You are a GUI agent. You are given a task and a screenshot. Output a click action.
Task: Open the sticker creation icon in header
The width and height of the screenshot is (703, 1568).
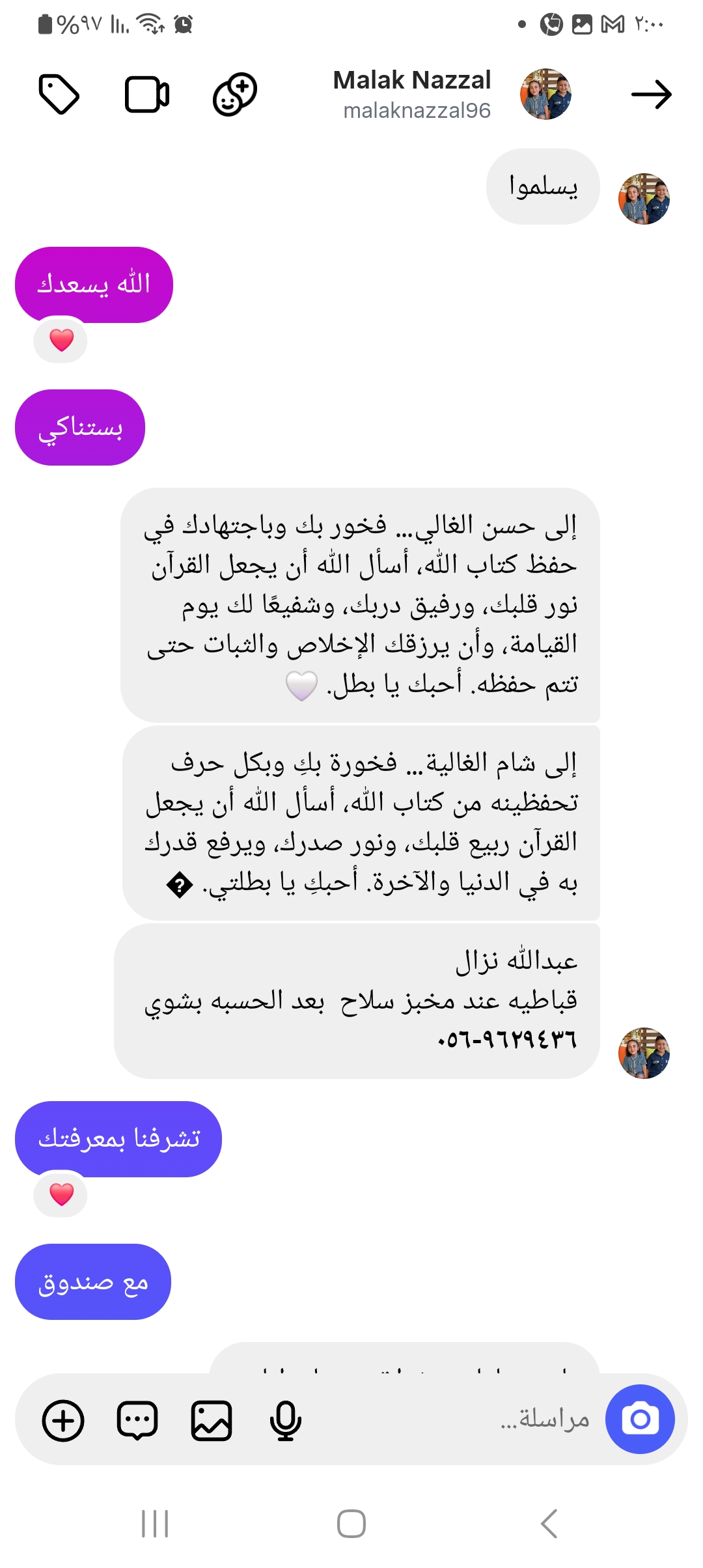[x=235, y=94]
